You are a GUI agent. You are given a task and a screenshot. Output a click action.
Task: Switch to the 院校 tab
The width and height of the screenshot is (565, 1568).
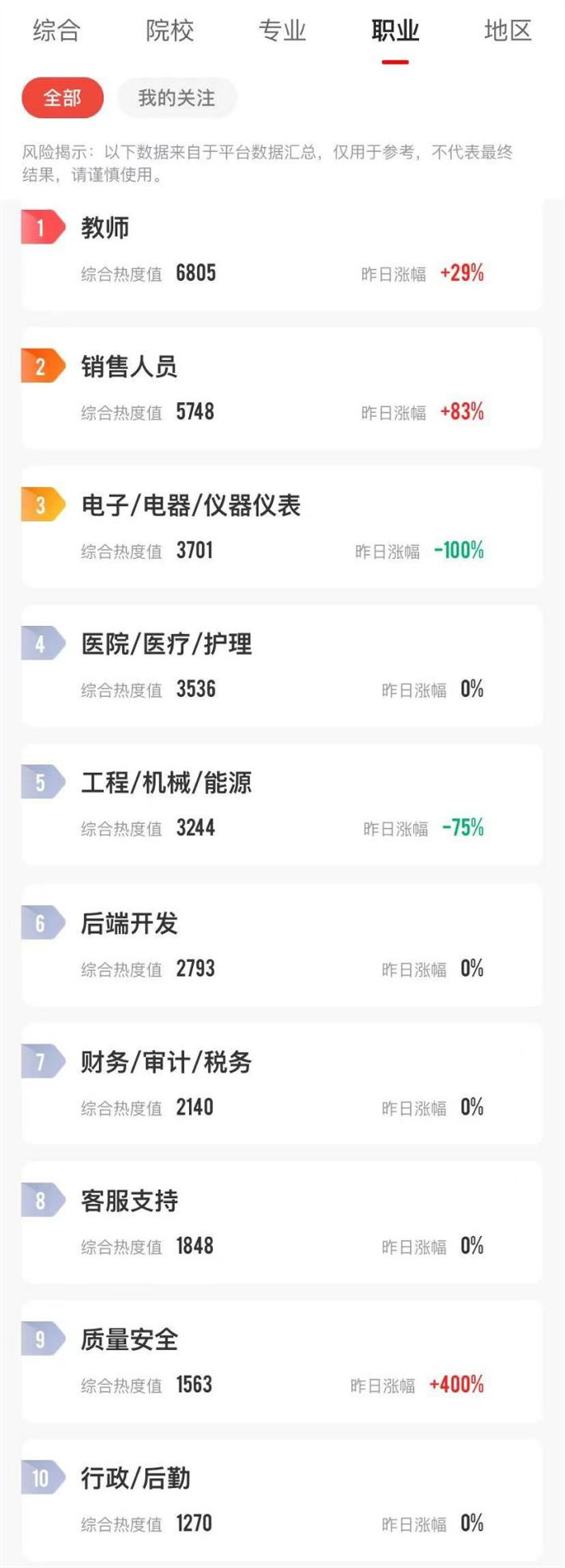coord(169,32)
